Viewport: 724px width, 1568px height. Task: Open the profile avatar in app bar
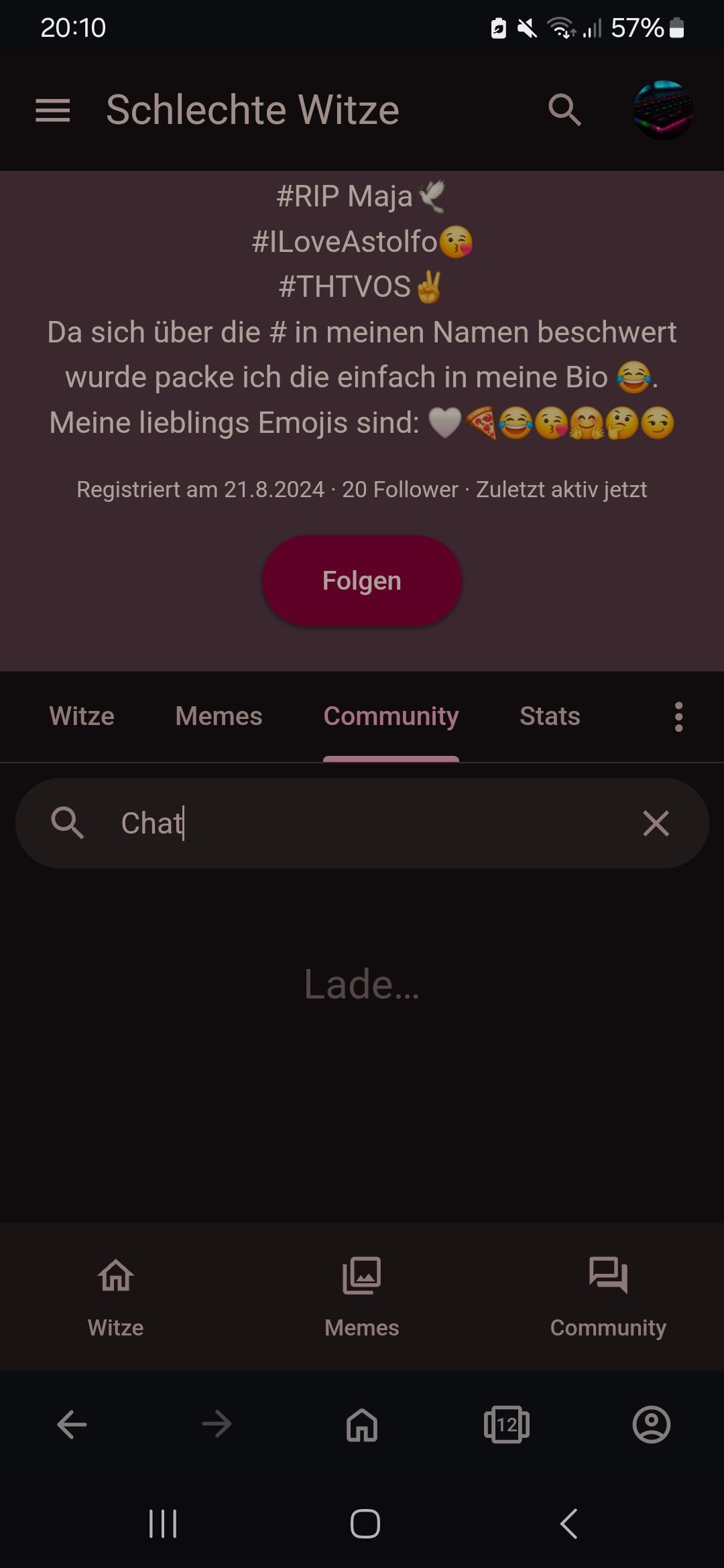pos(663,111)
